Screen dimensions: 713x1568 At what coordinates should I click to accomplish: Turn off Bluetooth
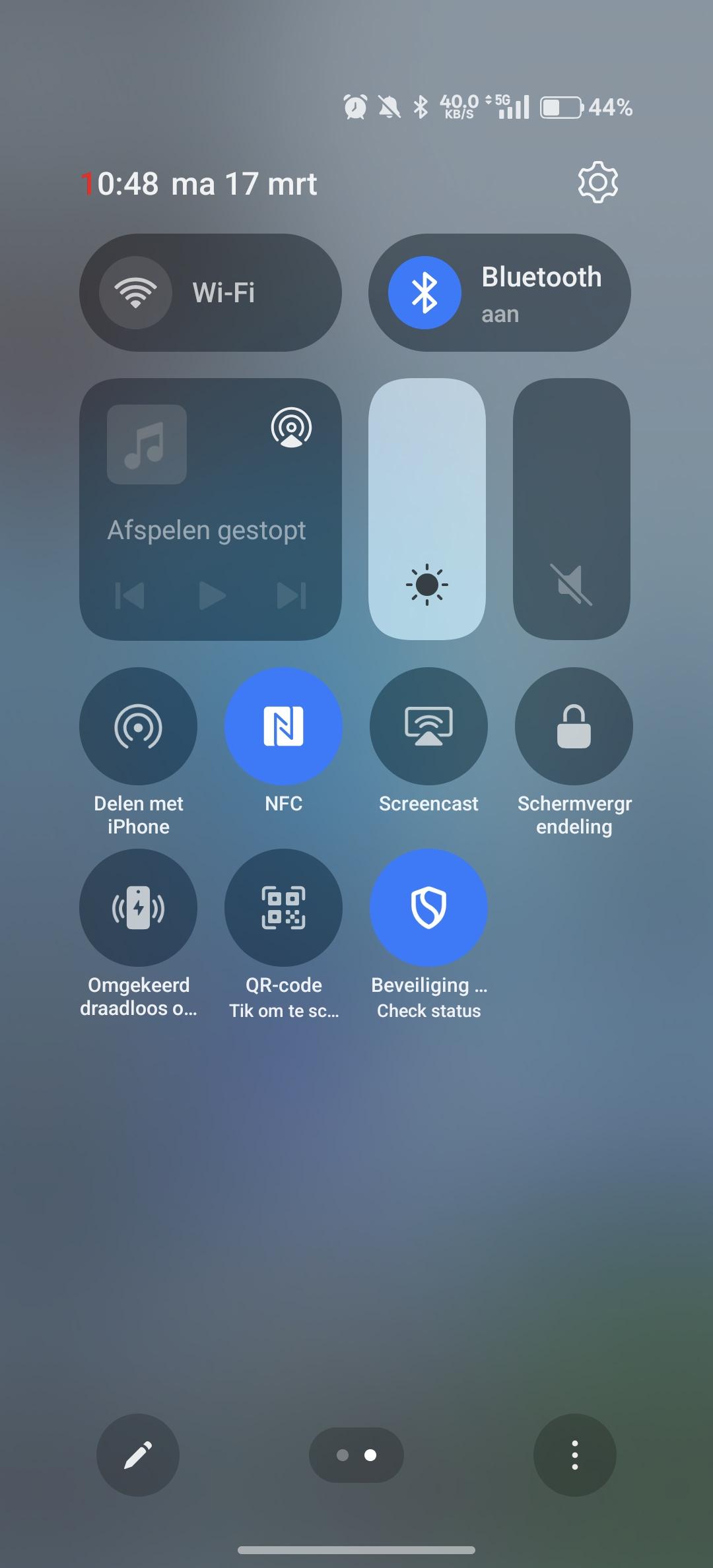pyautogui.click(x=424, y=292)
